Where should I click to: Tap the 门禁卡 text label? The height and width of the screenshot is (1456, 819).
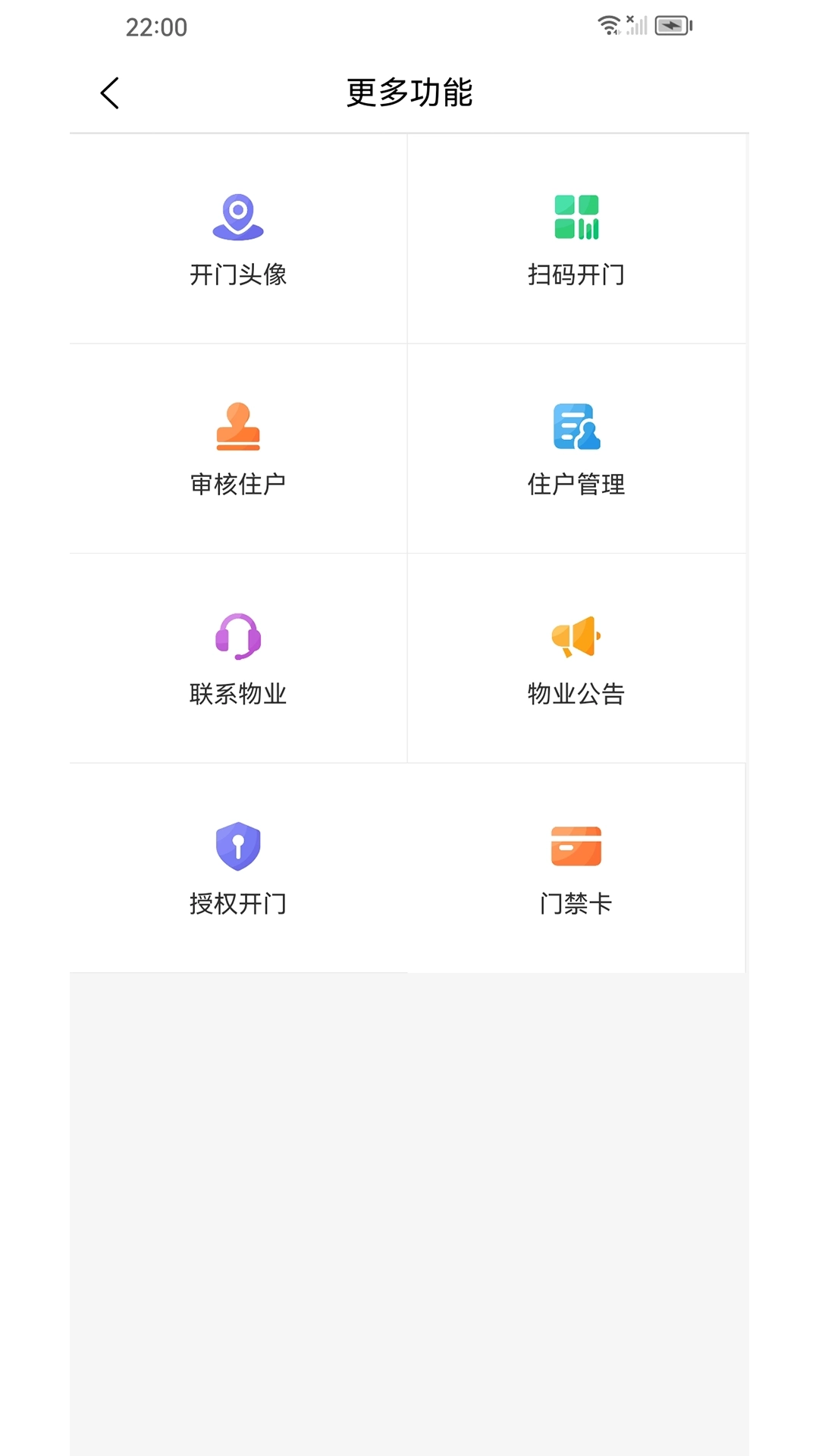coord(576,904)
